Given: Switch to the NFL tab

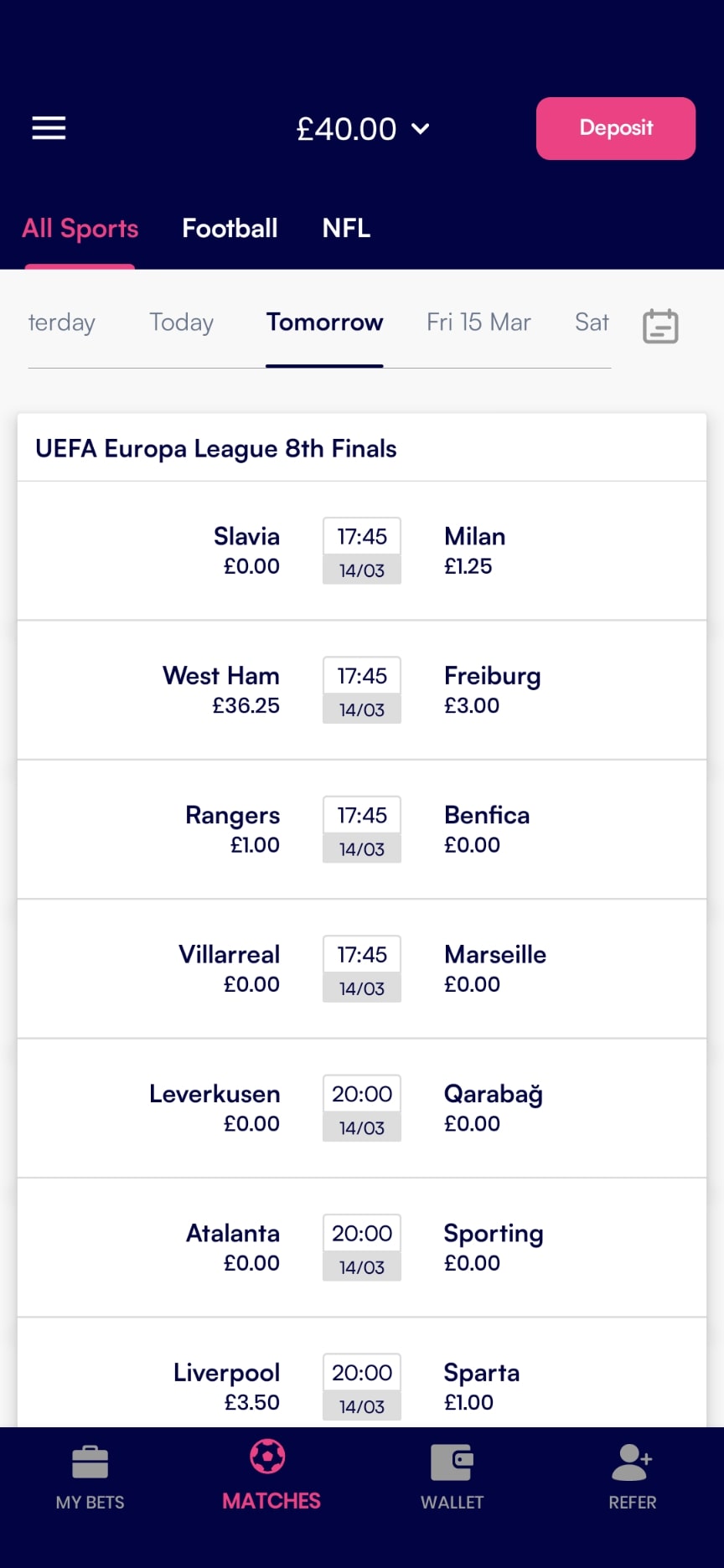Looking at the screenshot, I should 345,228.
